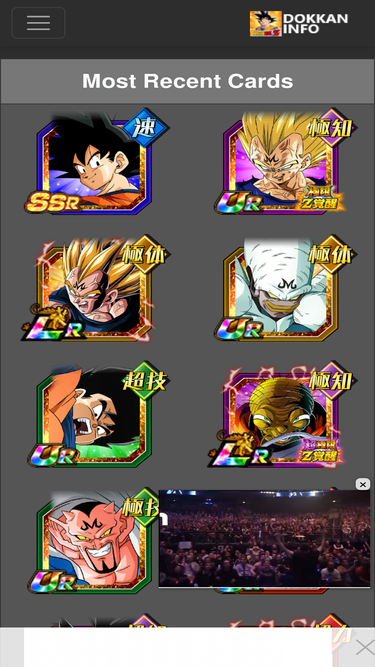Screen dimensions: 375x667
Task: Open the SSR Goku card
Action: point(96,162)
